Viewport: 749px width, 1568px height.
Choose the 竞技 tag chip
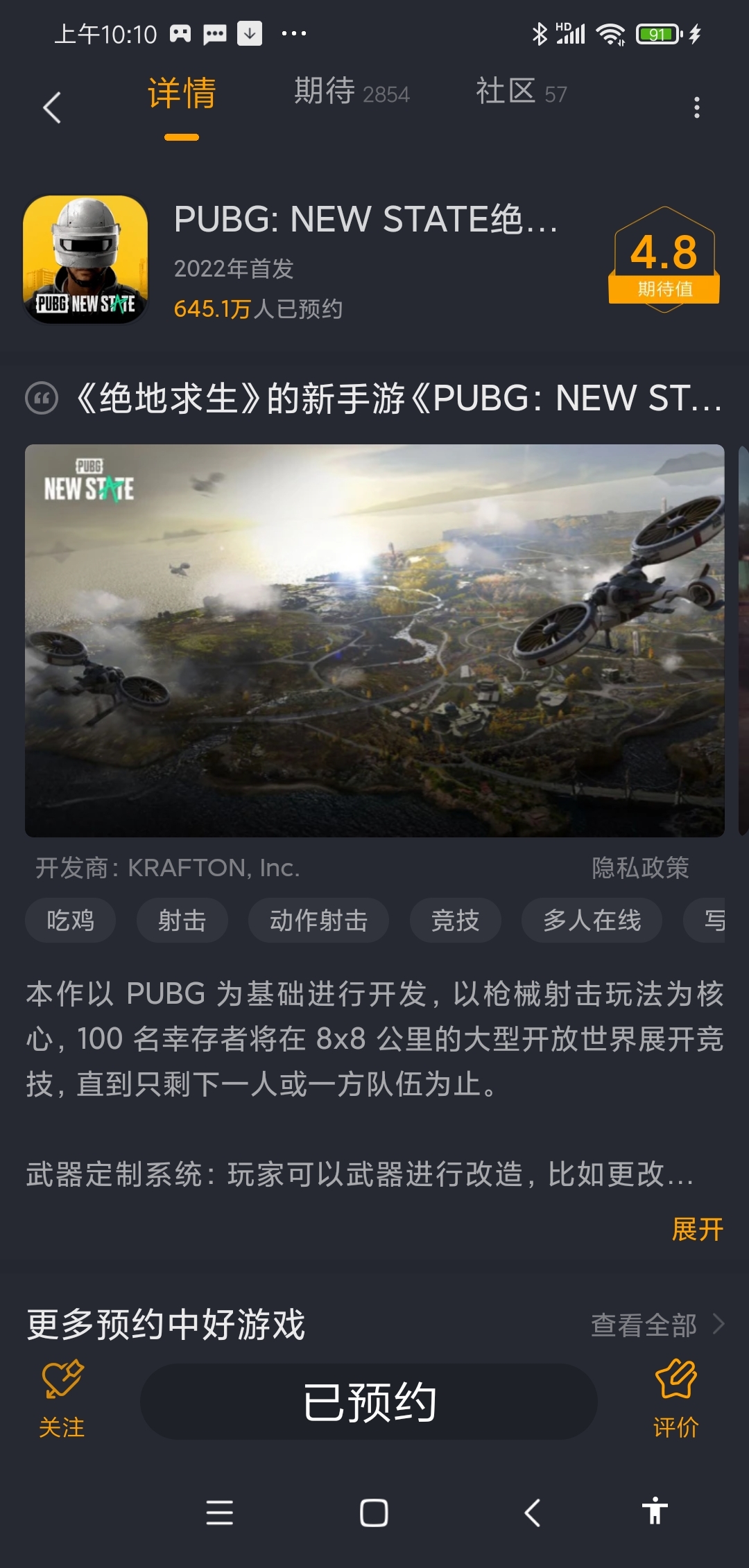(455, 921)
